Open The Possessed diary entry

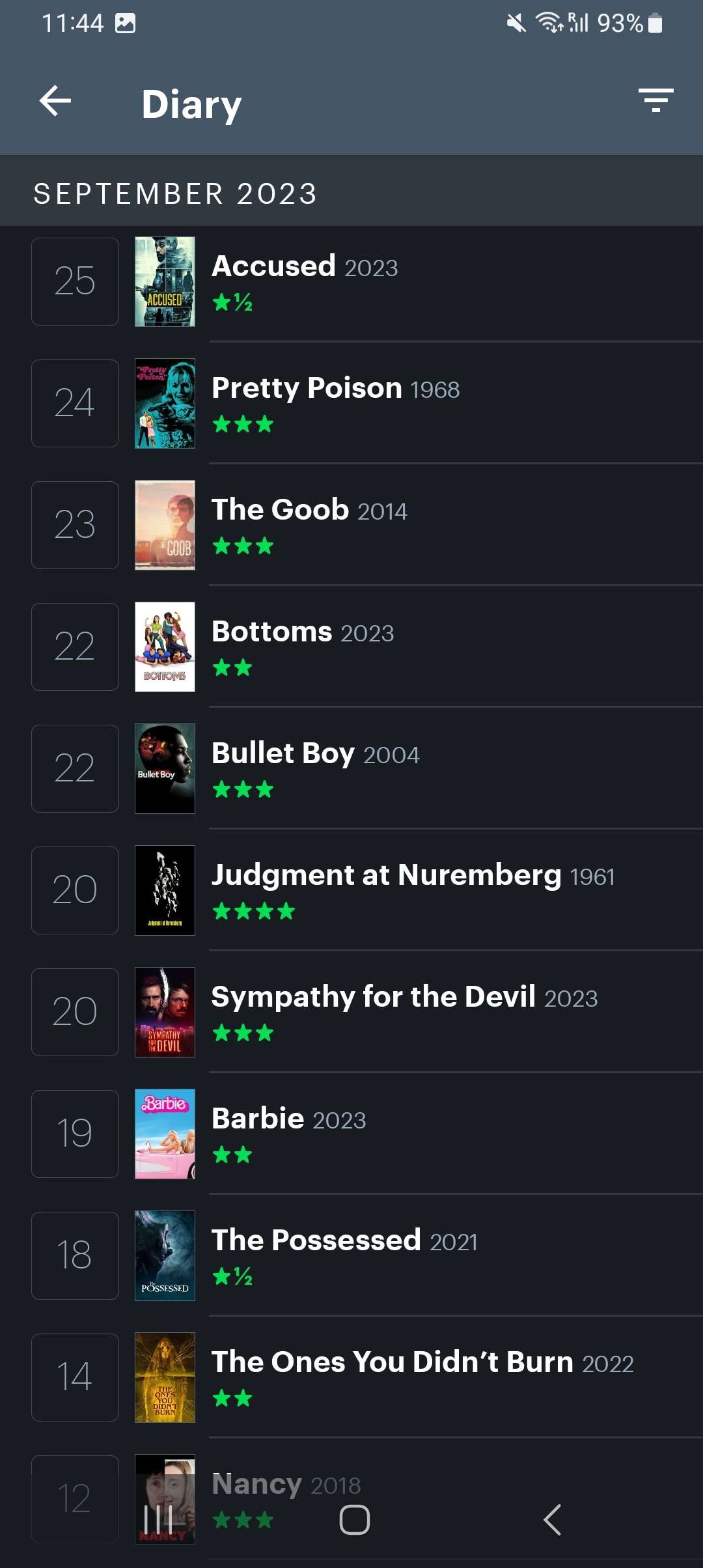click(x=351, y=1255)
